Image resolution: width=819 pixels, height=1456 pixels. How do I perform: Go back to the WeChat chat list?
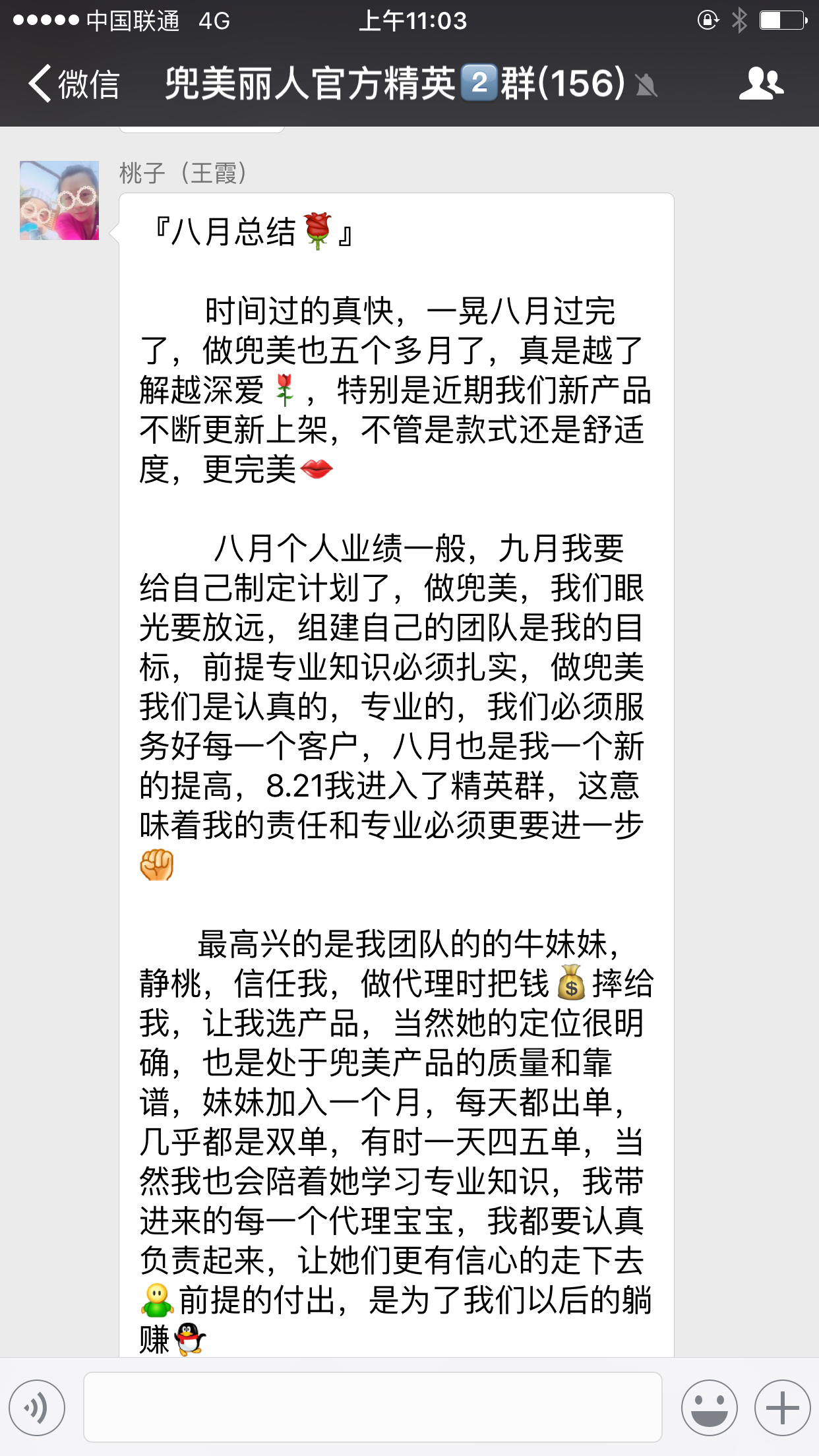(73, 84)
